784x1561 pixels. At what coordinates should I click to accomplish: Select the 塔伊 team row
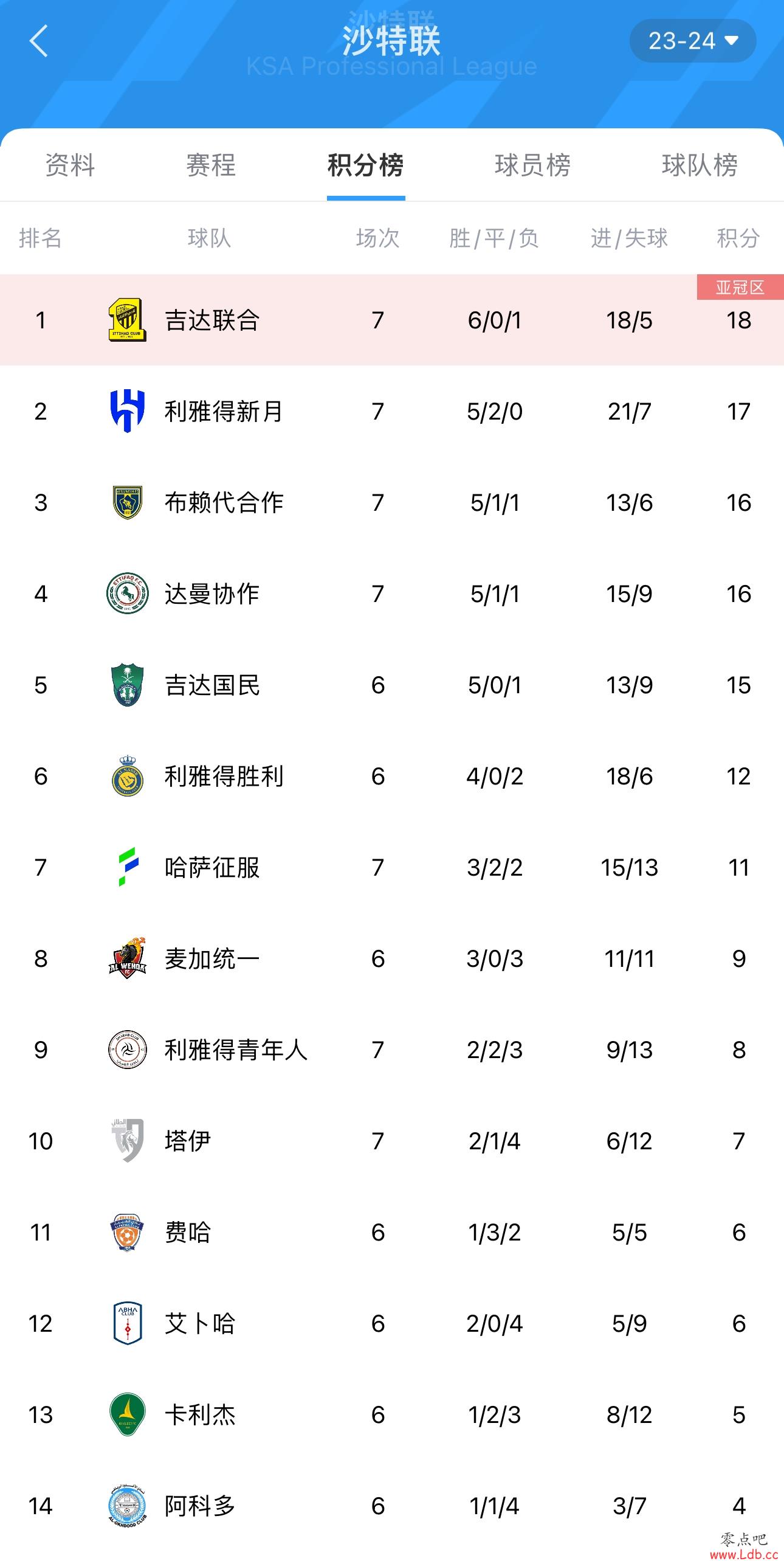[x=392, y=1141]
